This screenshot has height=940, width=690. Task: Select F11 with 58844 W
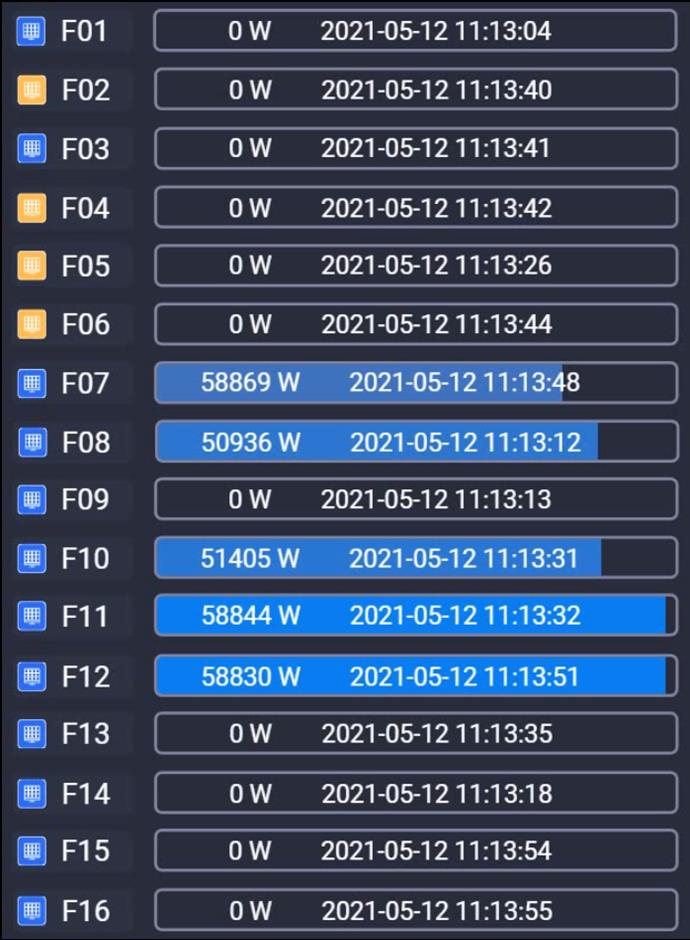pyautogui.click(x=415, y=616)
